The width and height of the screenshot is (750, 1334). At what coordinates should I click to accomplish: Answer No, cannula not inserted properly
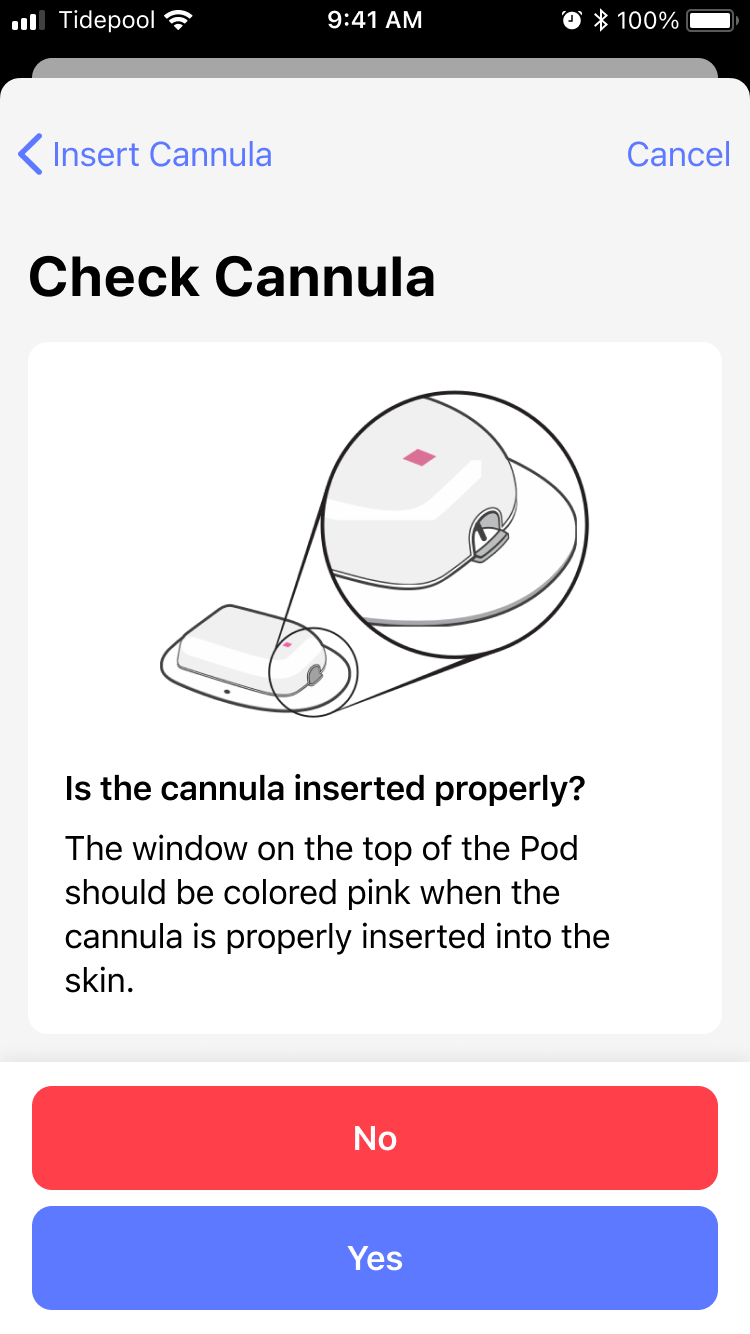tap(375, 1138)
